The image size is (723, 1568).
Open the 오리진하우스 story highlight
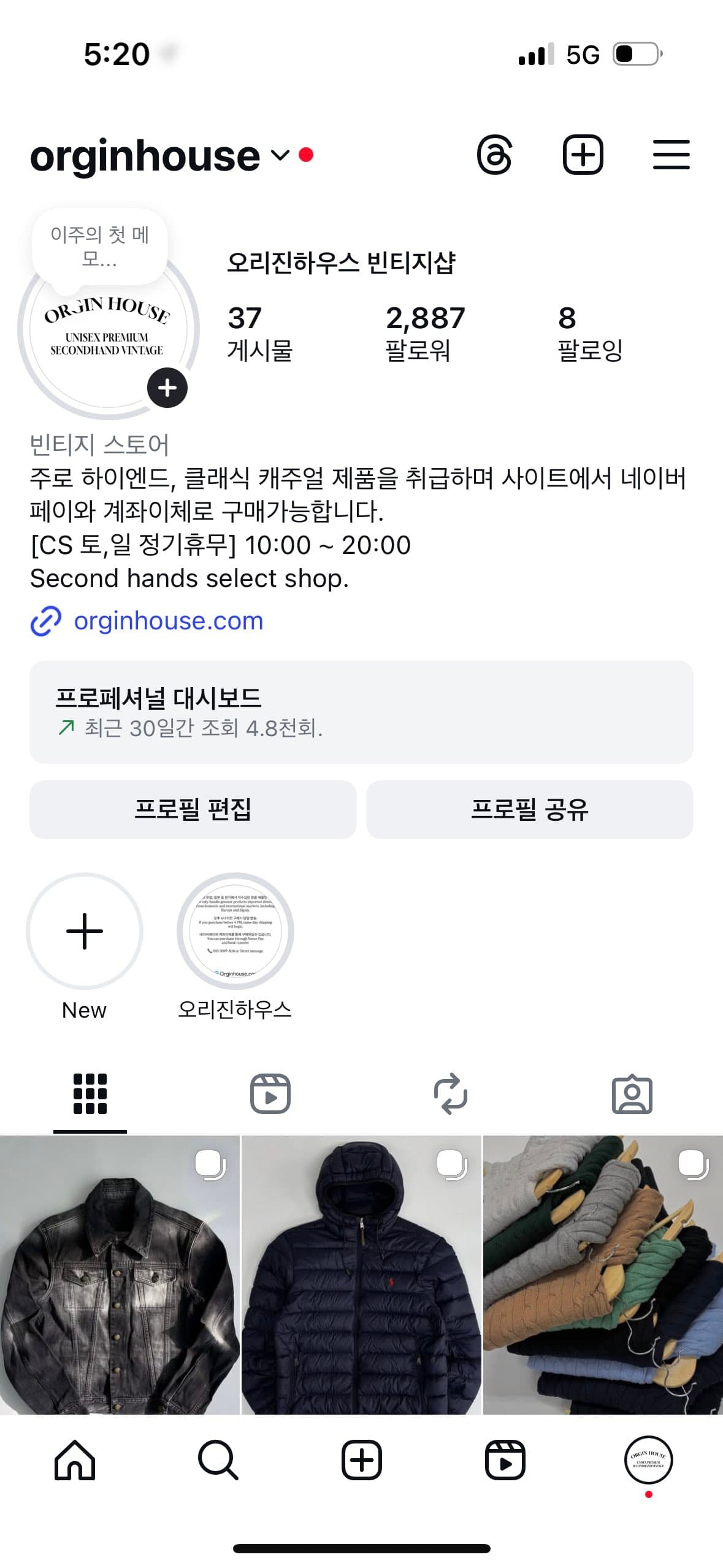235,931
